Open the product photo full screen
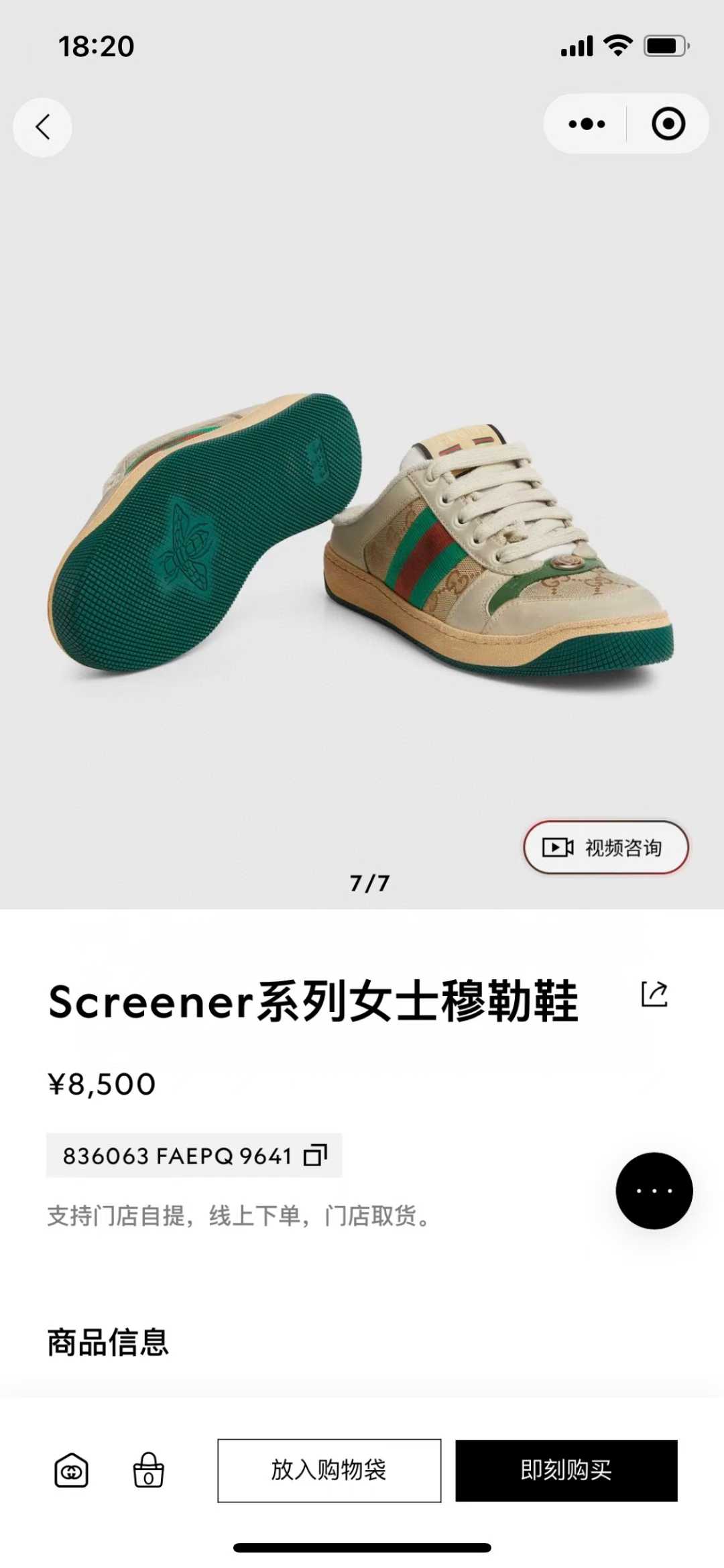 pyautogui.click(x=362, y=530)
